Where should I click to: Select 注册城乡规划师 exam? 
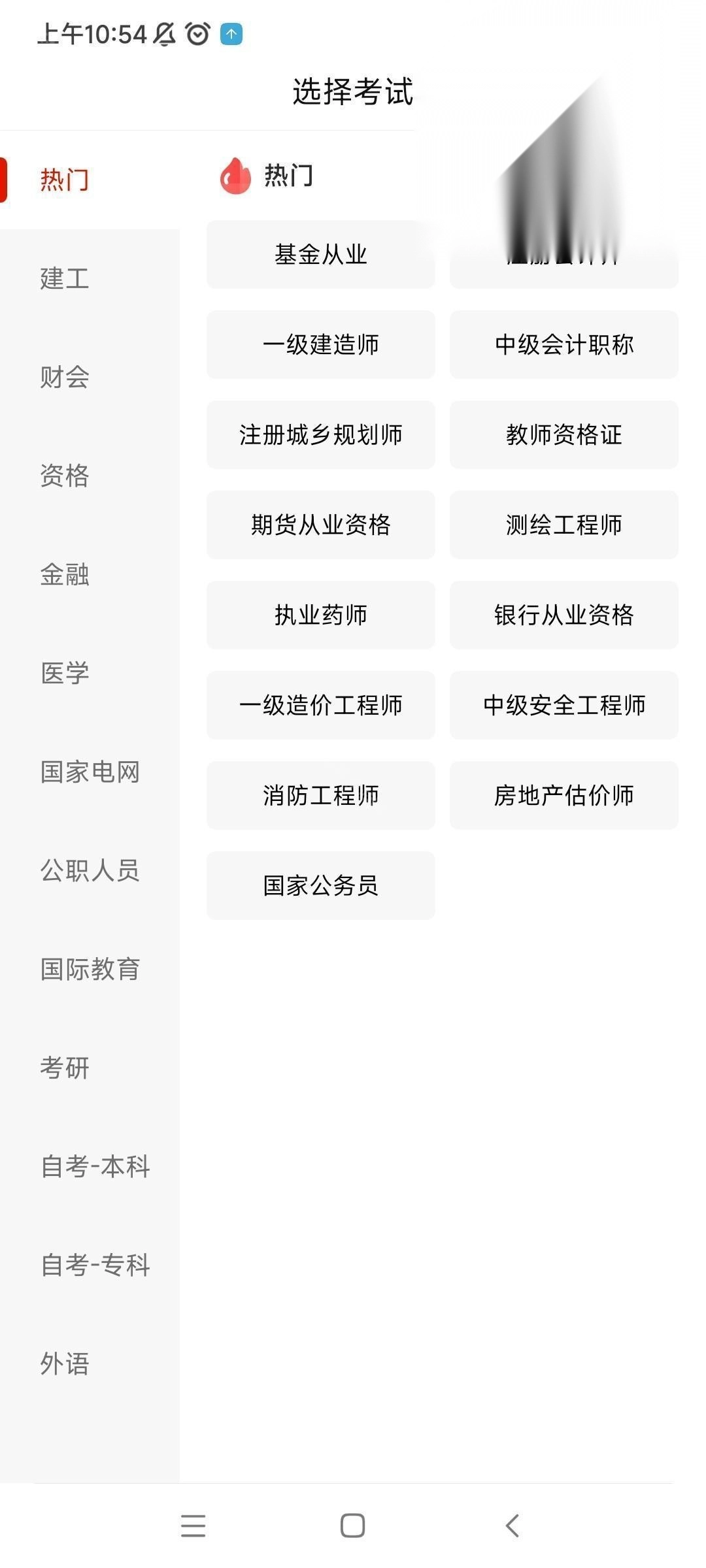(x=320, y=434)
